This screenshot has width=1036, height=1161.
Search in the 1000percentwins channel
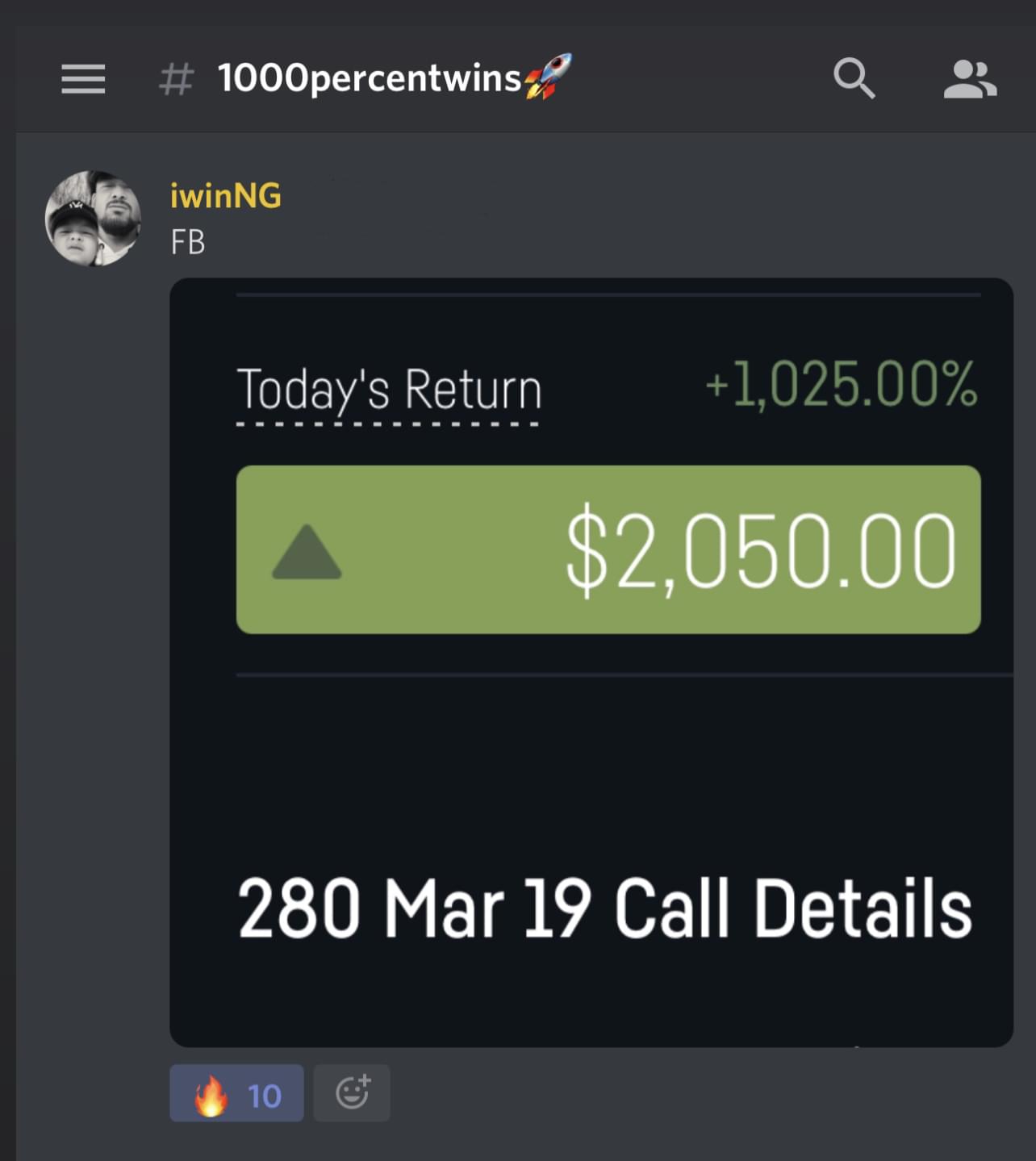tap(854, 78)
